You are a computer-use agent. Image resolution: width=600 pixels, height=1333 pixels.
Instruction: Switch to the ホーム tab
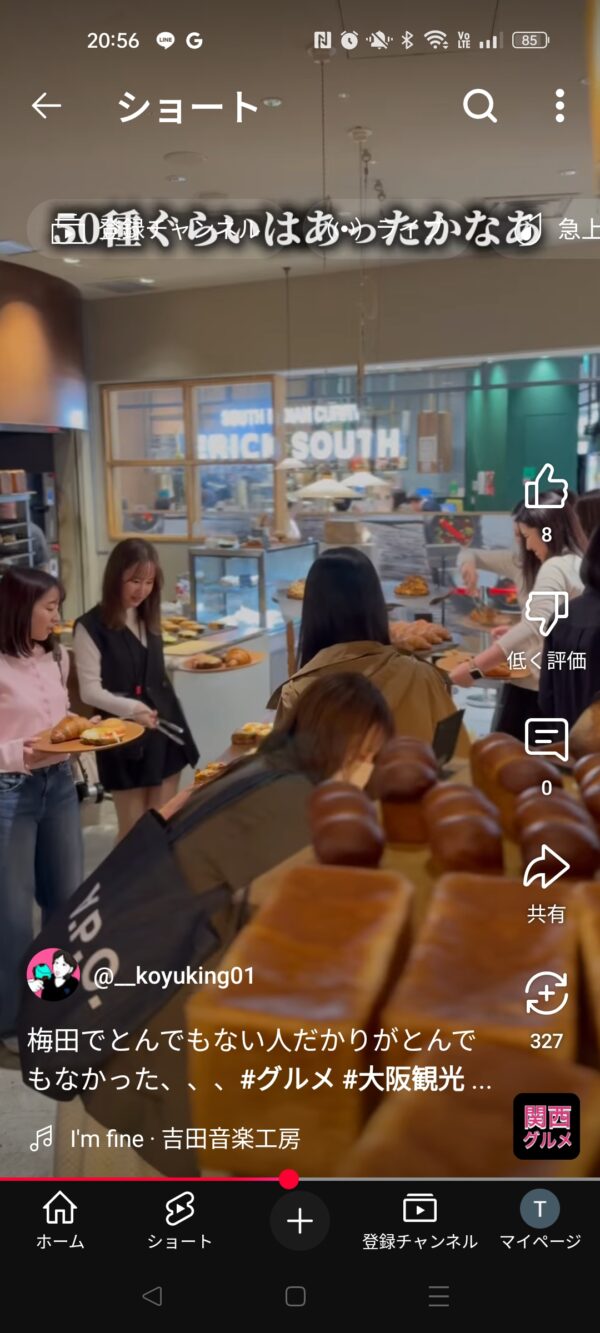coord(60,1221)
